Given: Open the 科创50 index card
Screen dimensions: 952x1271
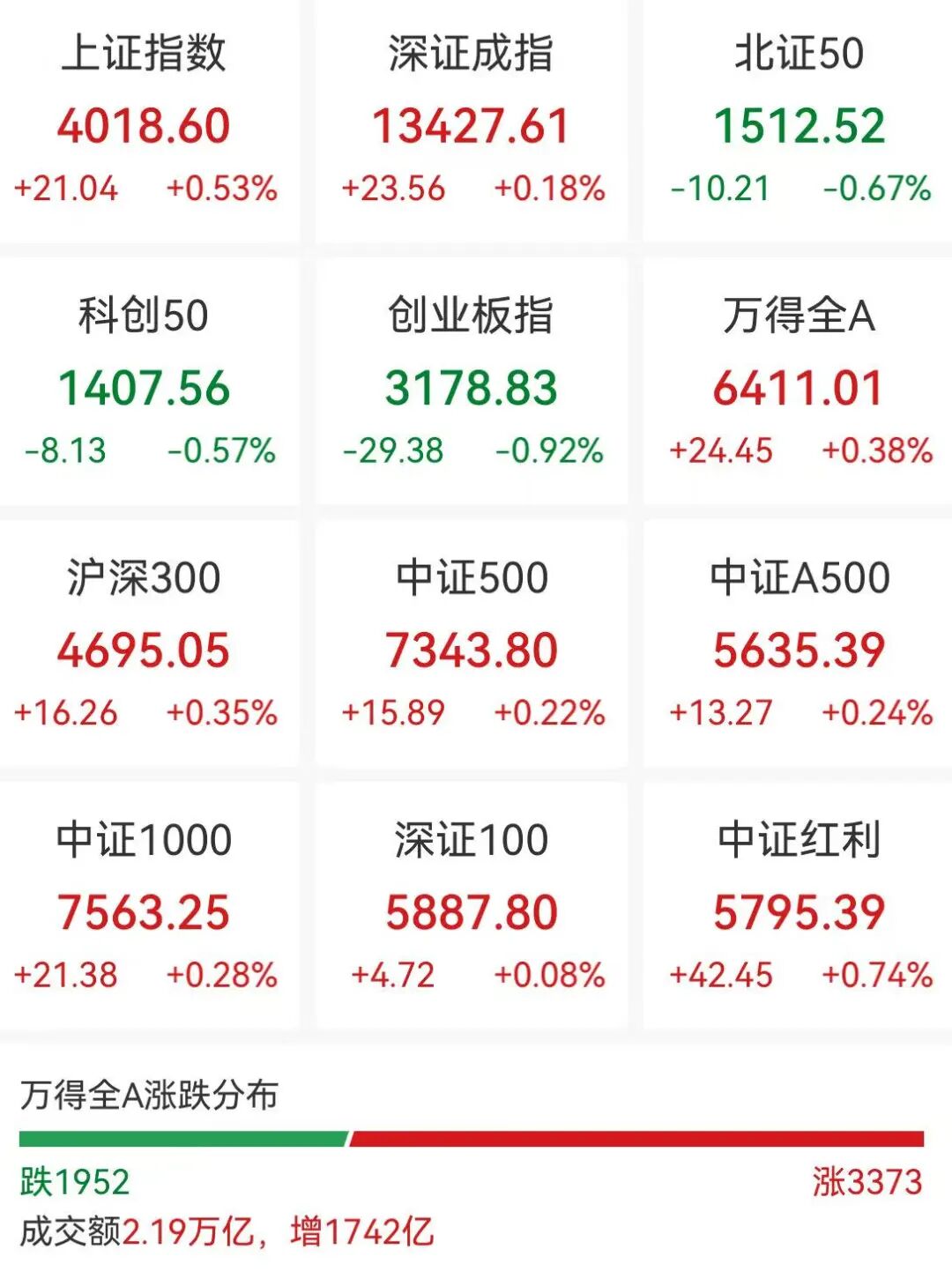Looking at the screenshot, I should (145, 385).
